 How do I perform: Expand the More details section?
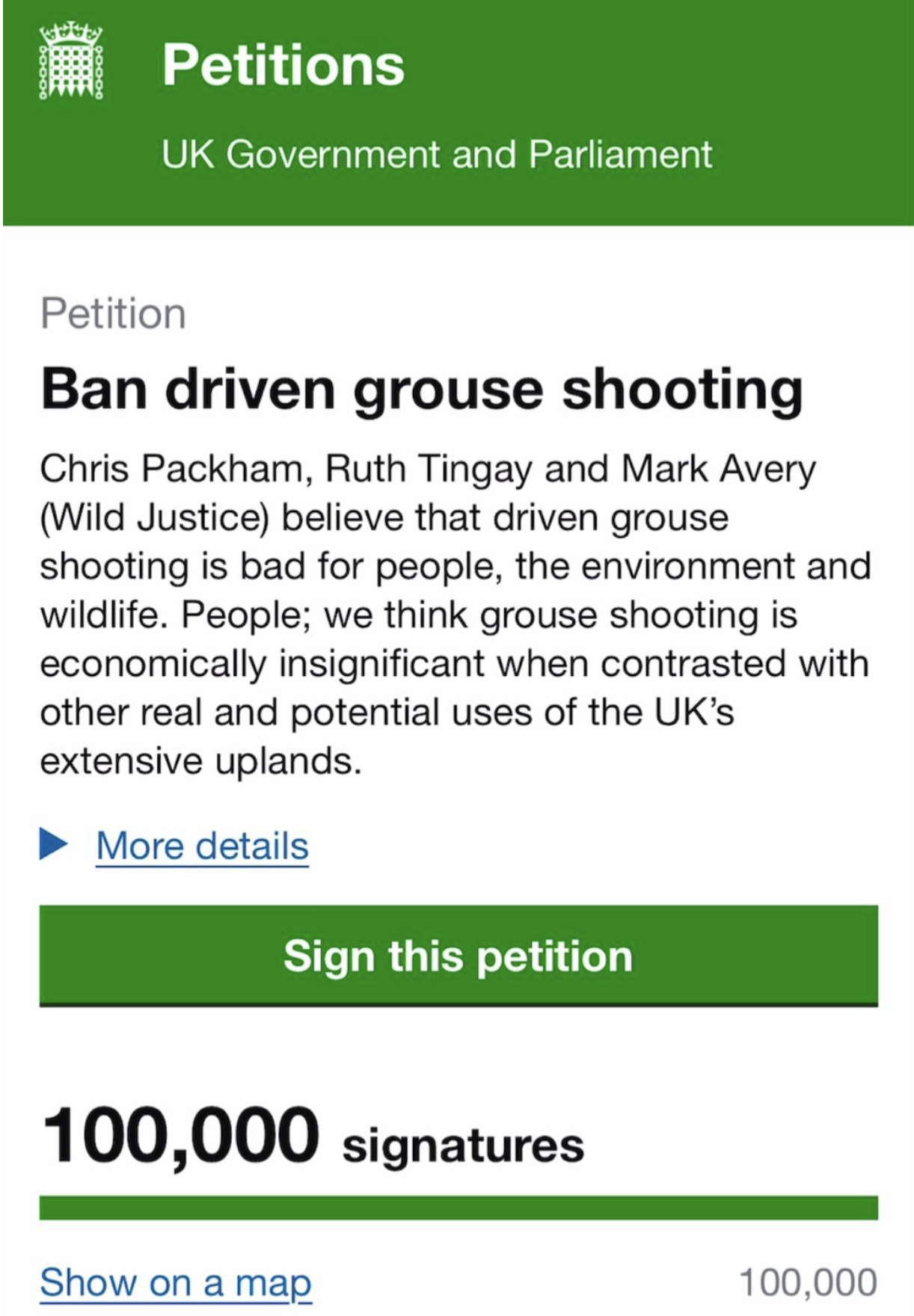tap(202, 846)
